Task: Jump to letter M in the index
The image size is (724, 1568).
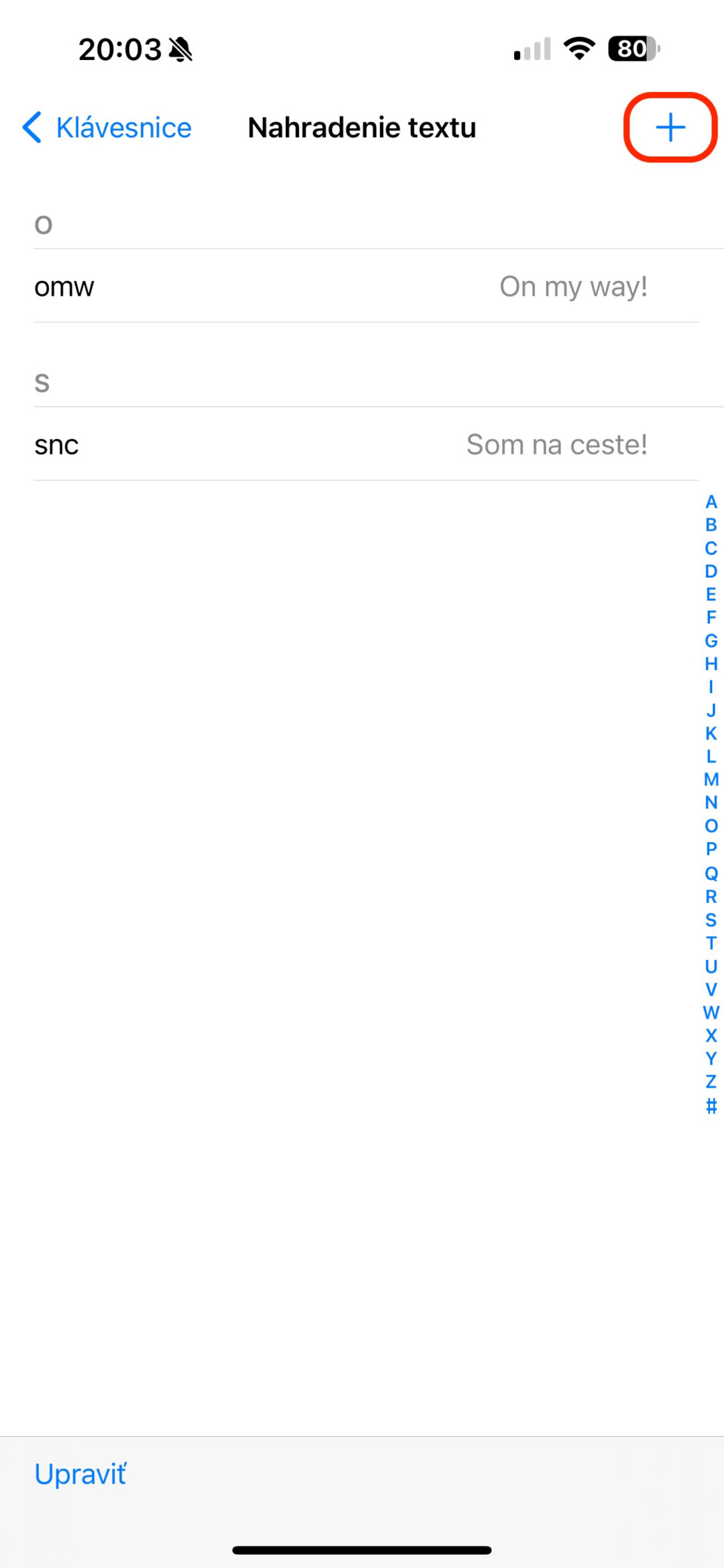Action: coord(711,779)
